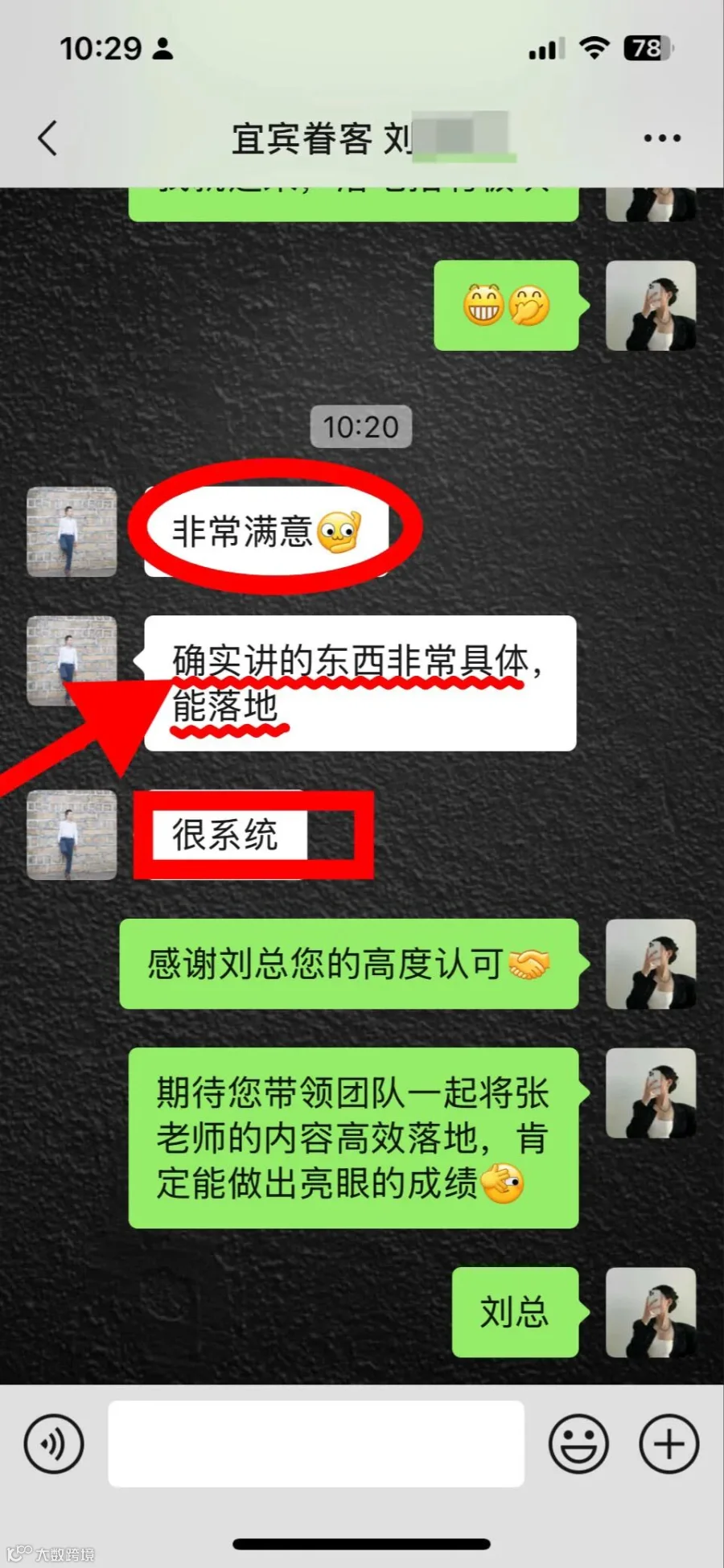Open my avatar beside 刘总 message
Screen dimensions: 724x1568
pos(651,1312)
